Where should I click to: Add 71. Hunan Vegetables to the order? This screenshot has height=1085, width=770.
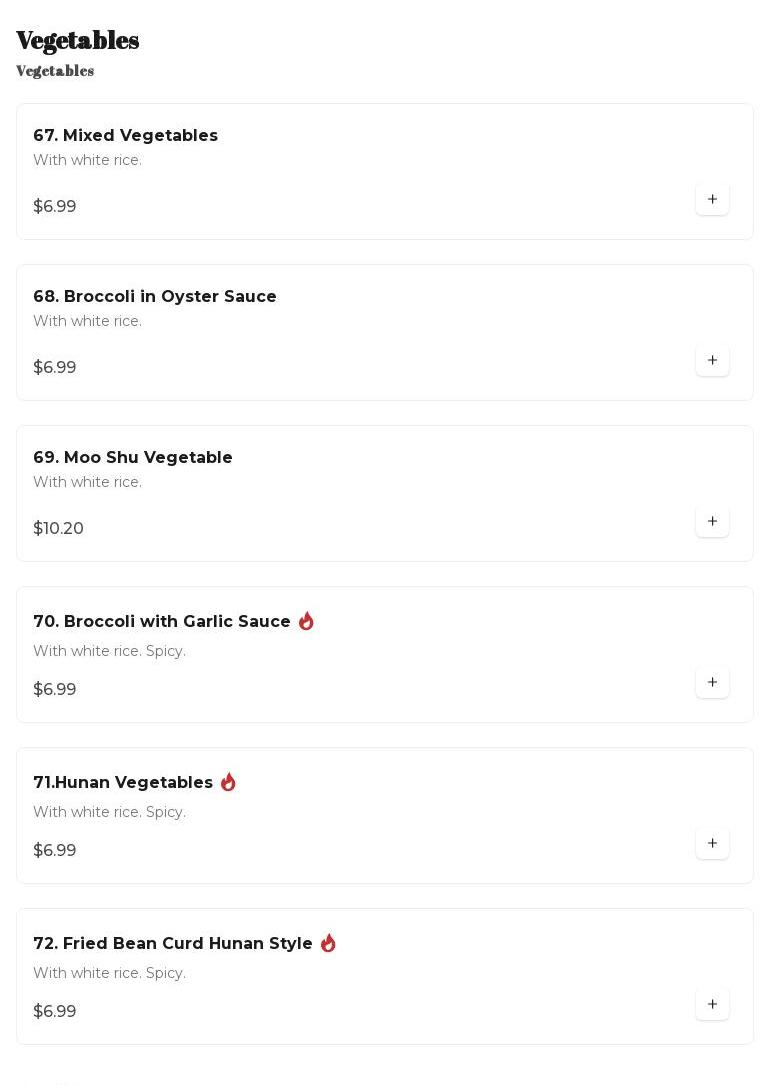pos(712,843)
